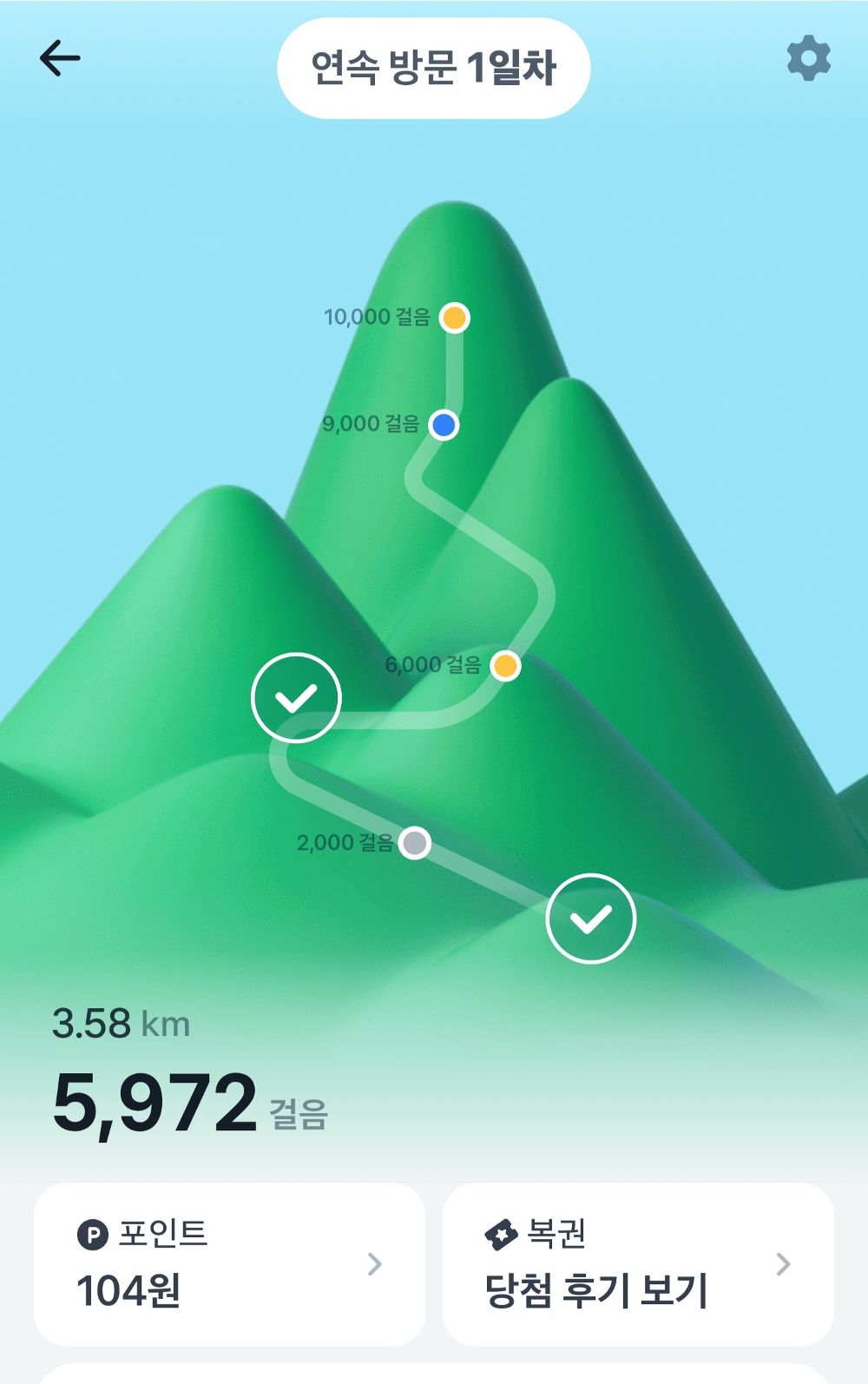Viewport: 868px width, 1384px height.
Task: Open the settings gear
Action: coord(808,59)
